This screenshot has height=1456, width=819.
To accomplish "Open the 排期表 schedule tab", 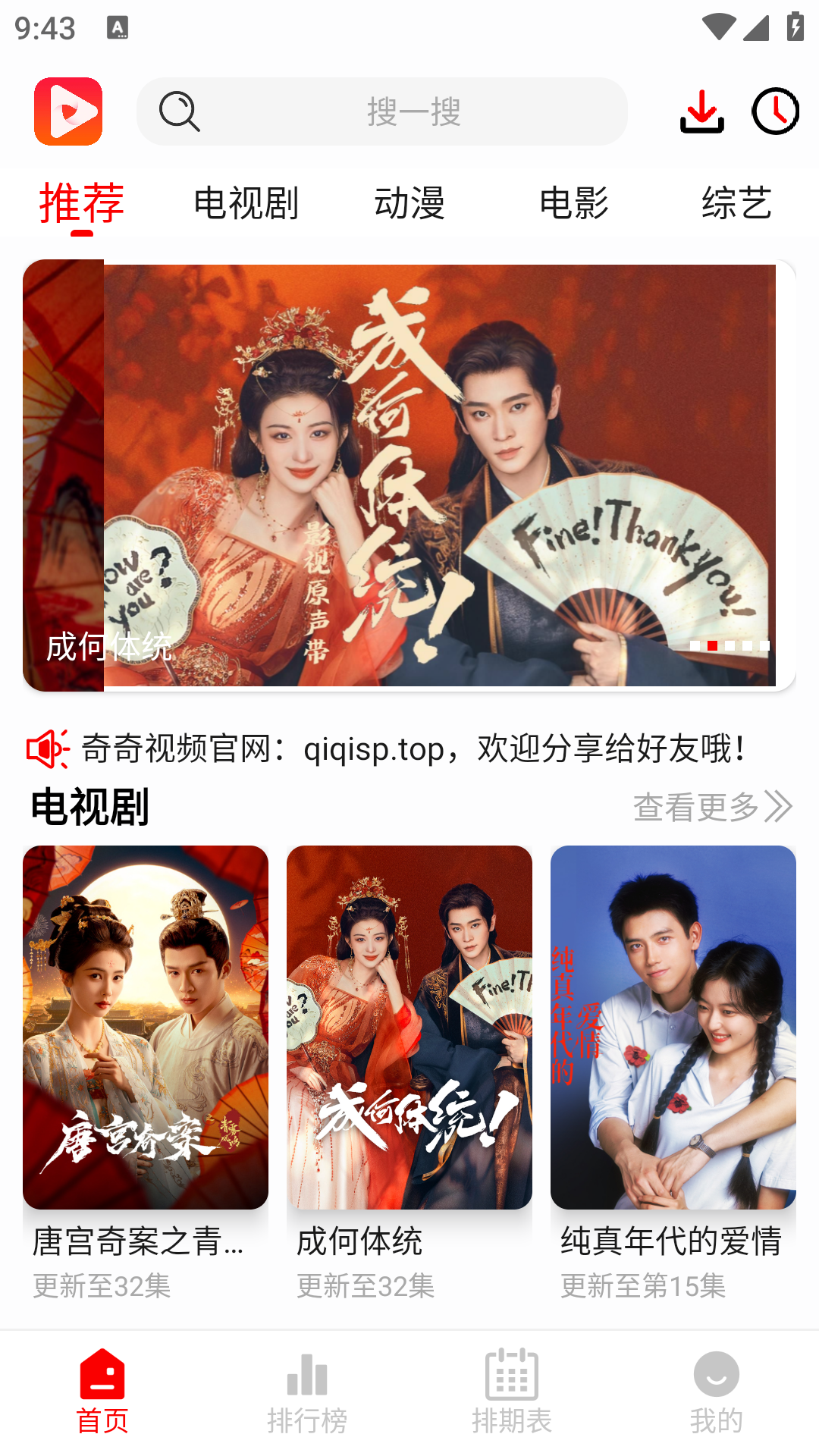I will [512, 1392].
